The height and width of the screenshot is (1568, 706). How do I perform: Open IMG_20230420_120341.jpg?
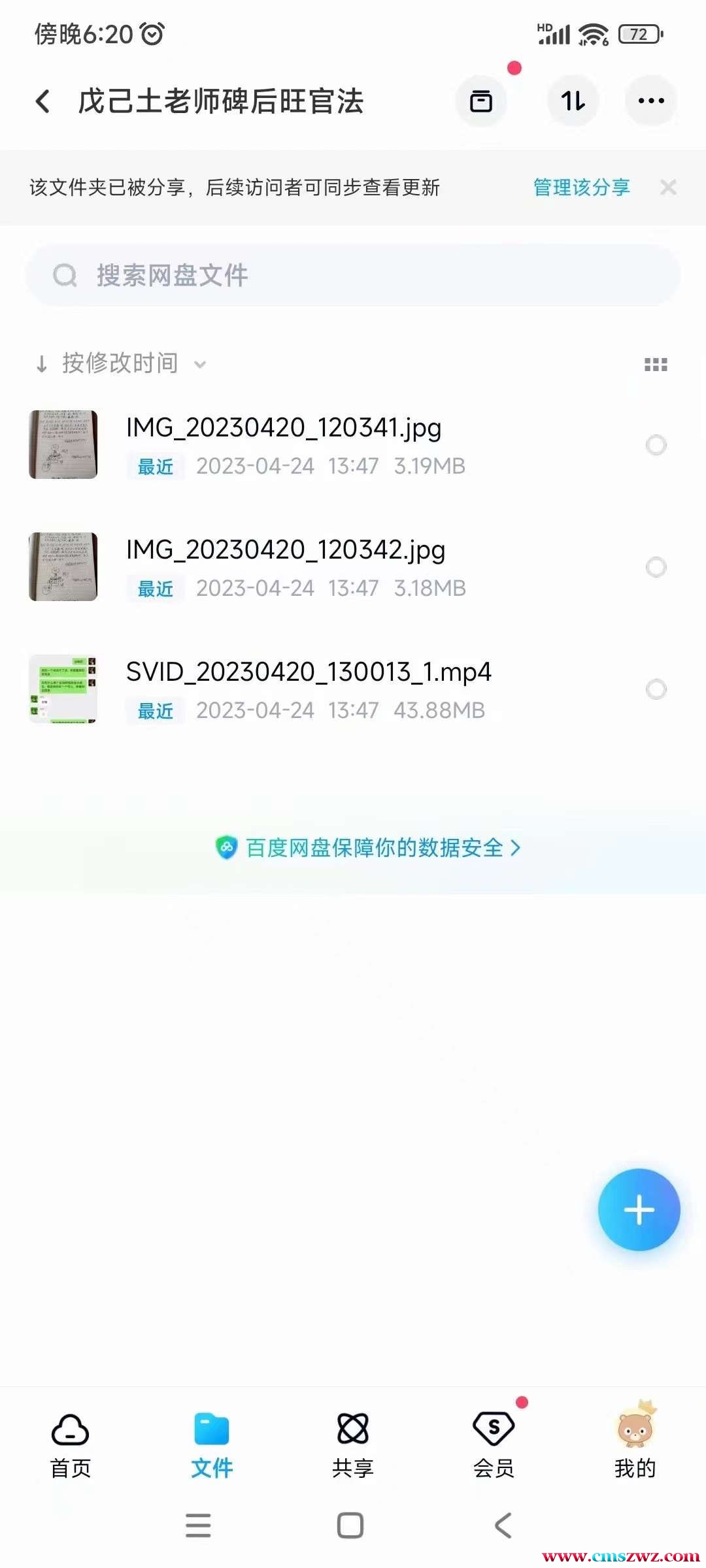[x=284, y=428]
